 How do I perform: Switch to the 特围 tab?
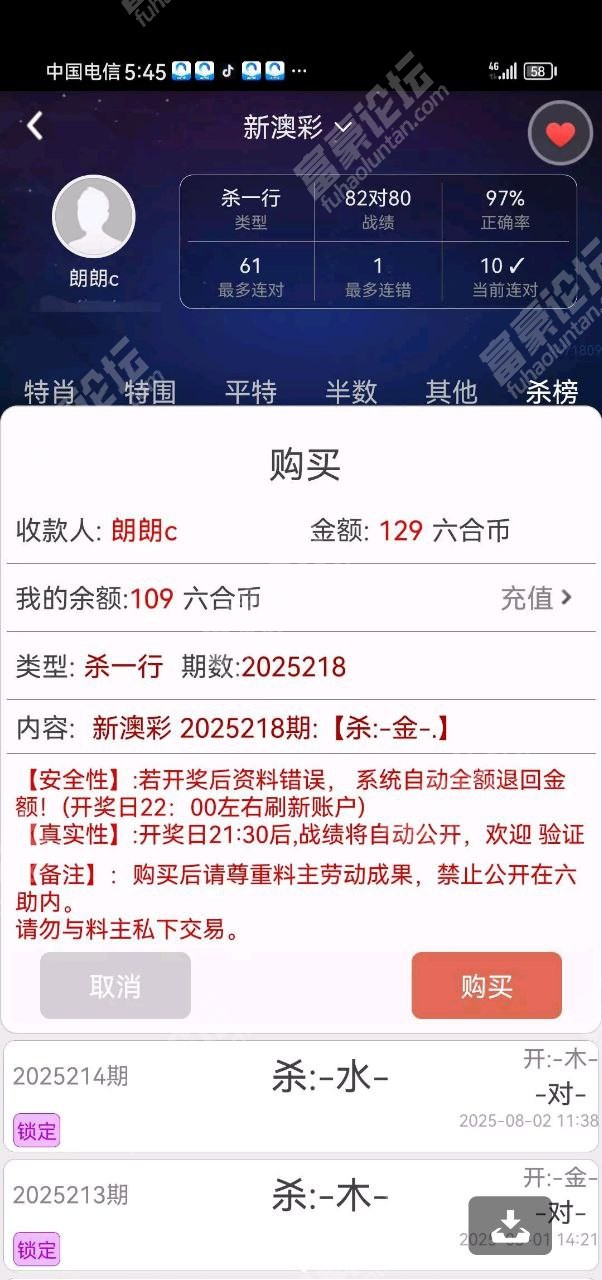(150, 392)
